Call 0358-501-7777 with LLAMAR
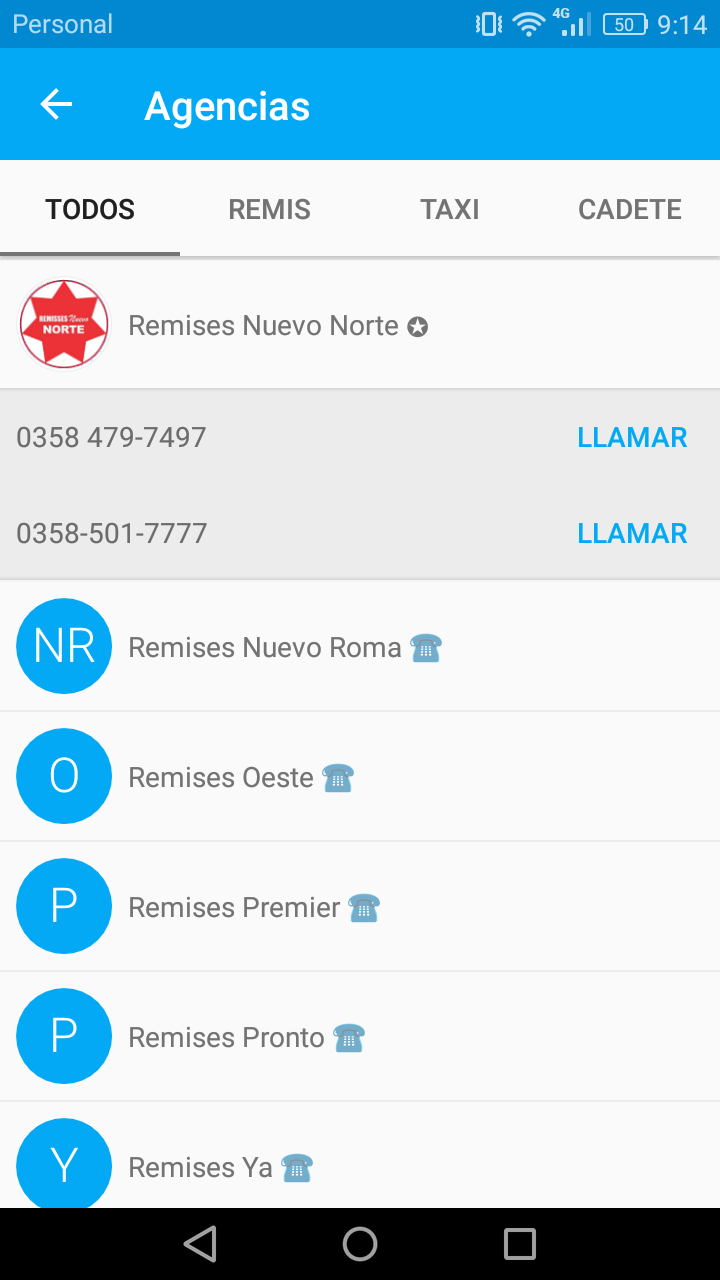 click(x=632, y=533)
